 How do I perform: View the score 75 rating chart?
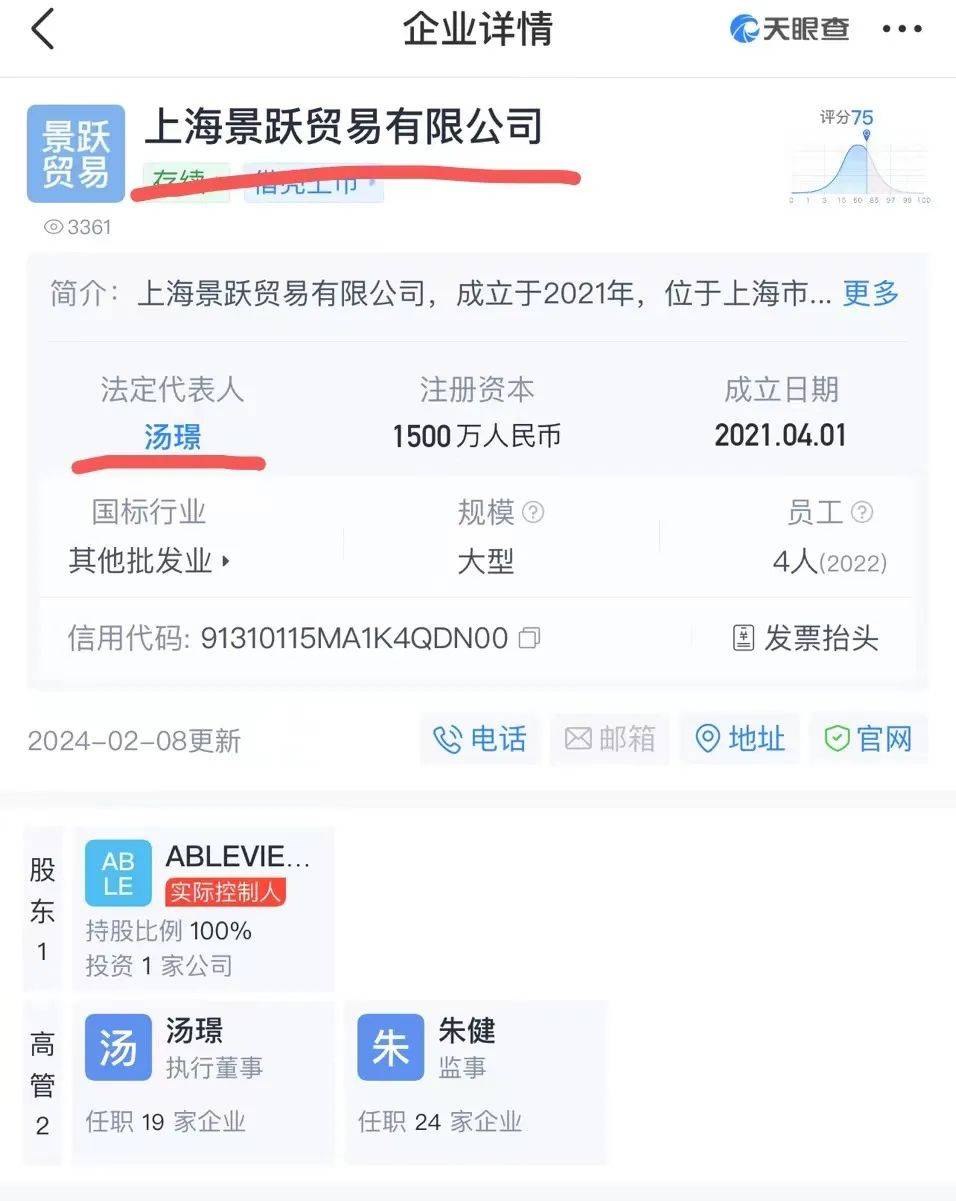pyautogui.click(x=859, y=158)
